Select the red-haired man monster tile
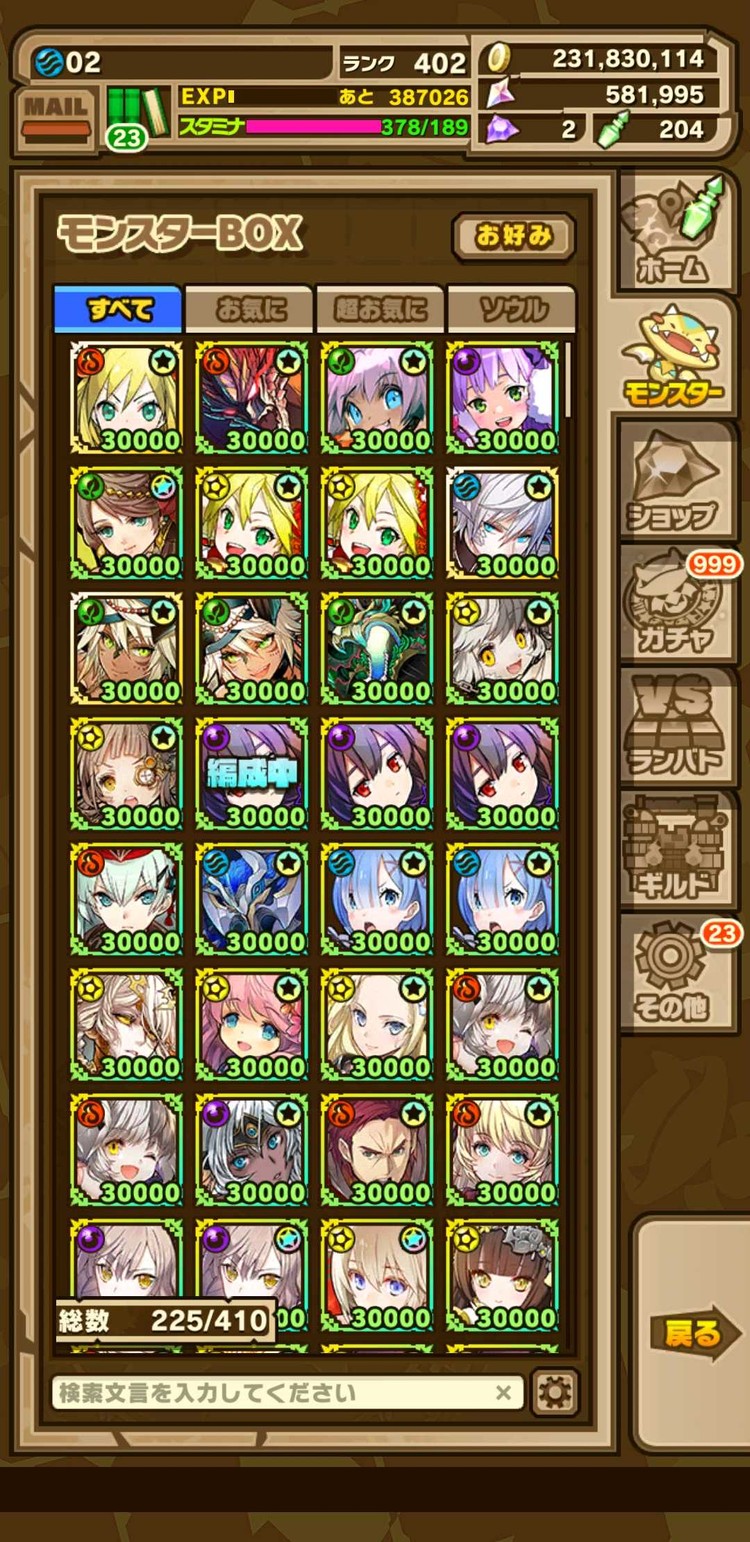 377,1149
